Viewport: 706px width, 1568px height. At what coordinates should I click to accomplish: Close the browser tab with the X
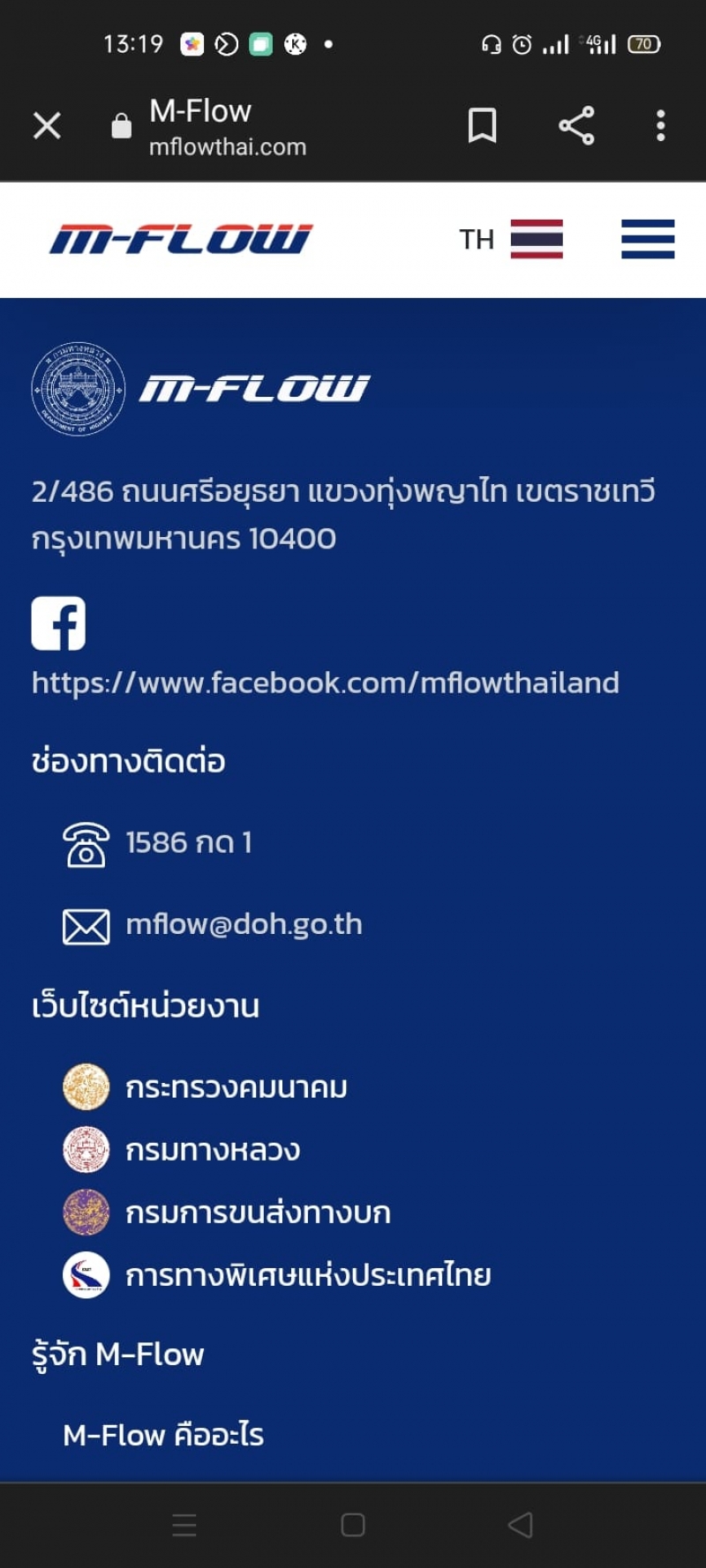(x=47, y=126)
